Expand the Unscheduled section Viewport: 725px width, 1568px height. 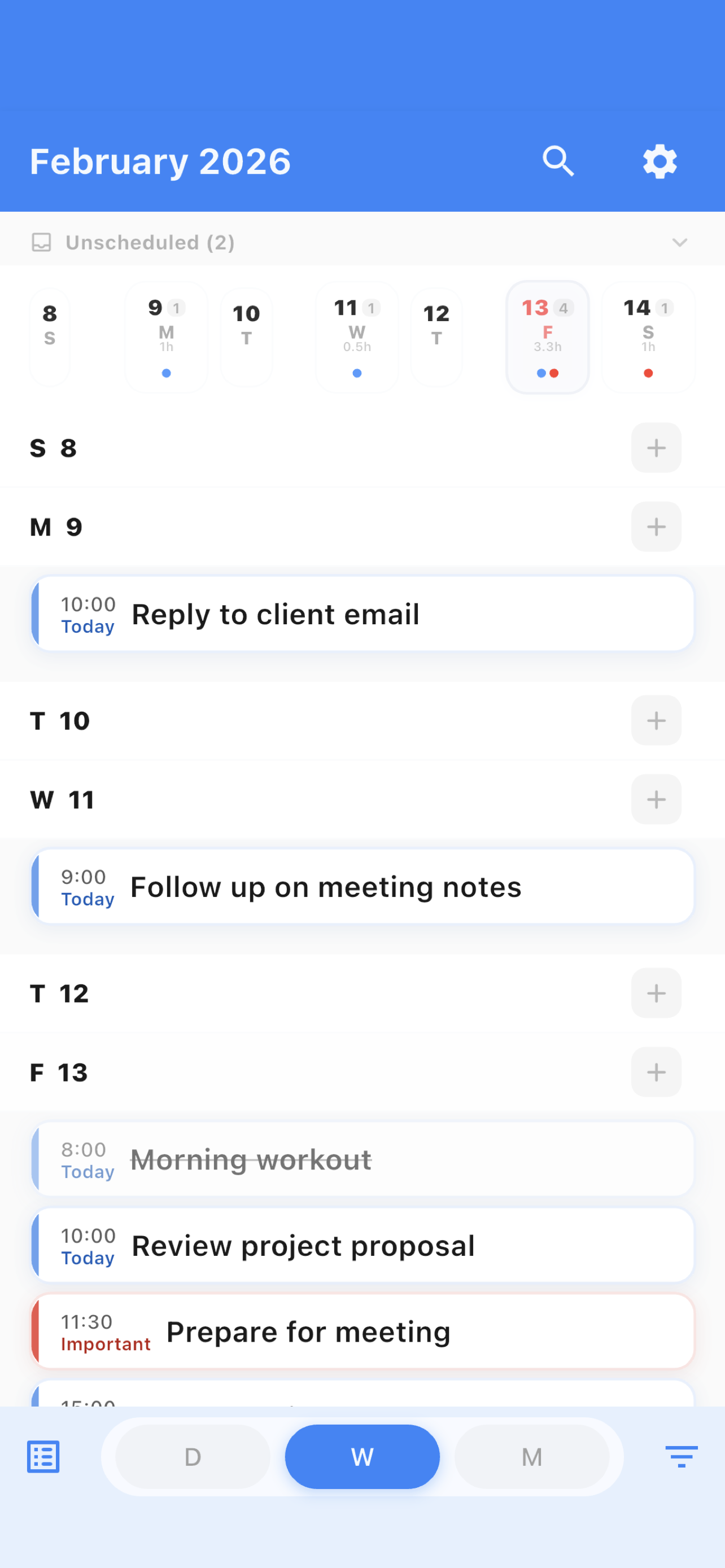tap(679, 242)
